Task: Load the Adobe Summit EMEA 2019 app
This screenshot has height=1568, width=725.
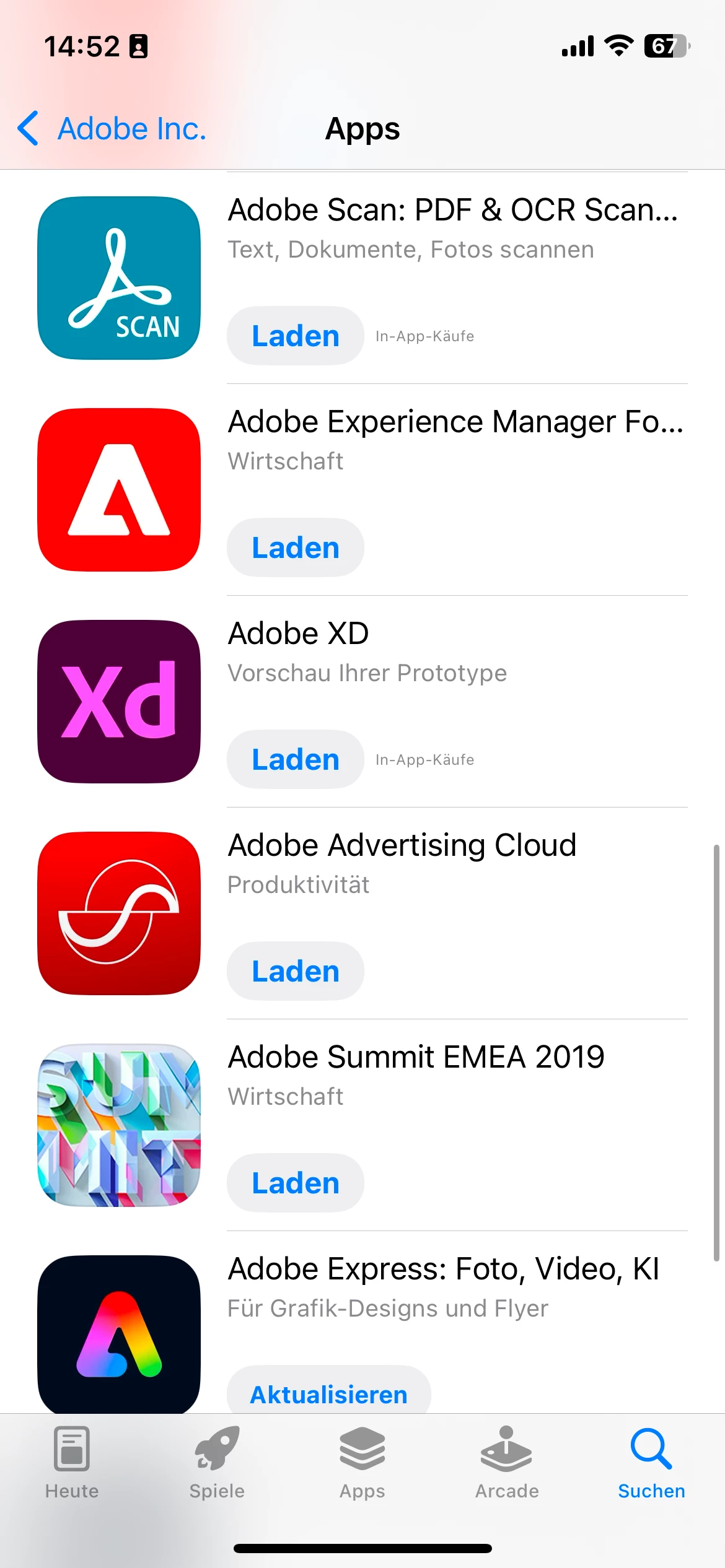Action: click(295, 1183)
